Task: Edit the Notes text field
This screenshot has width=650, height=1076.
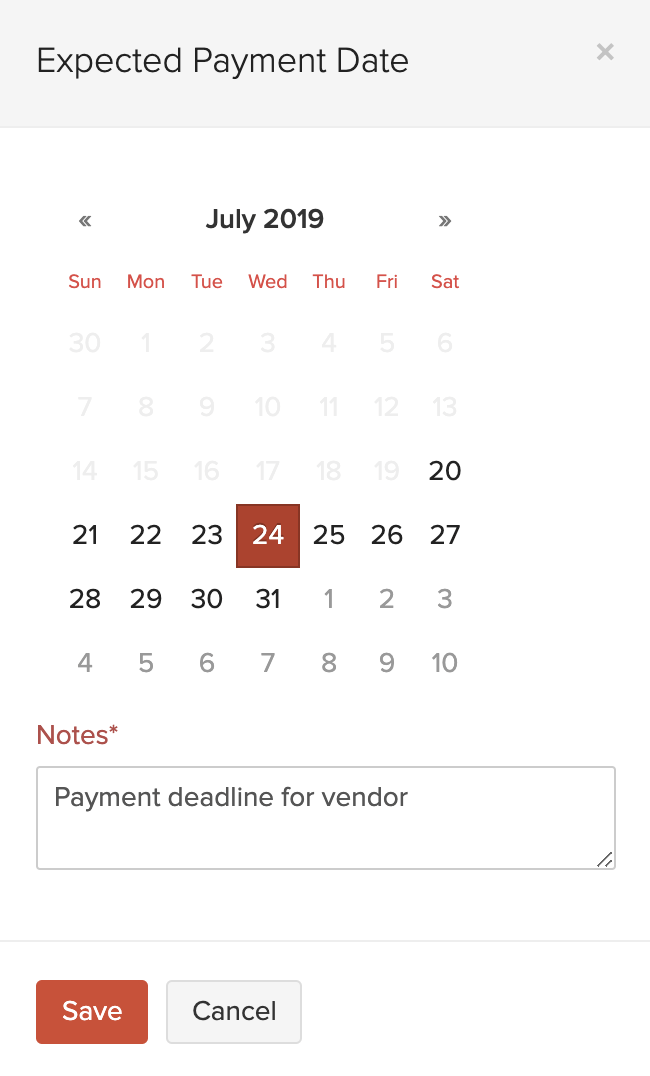Action: pyautogui.click(x=325, y=817)
